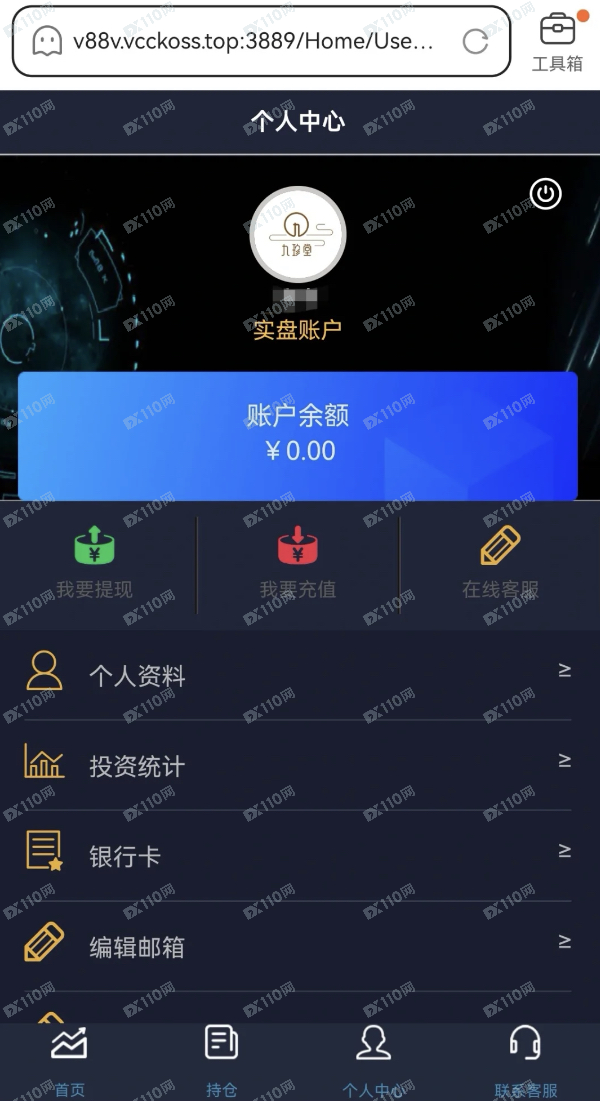Open 我要提现 withdrawal

coord(95,562)
